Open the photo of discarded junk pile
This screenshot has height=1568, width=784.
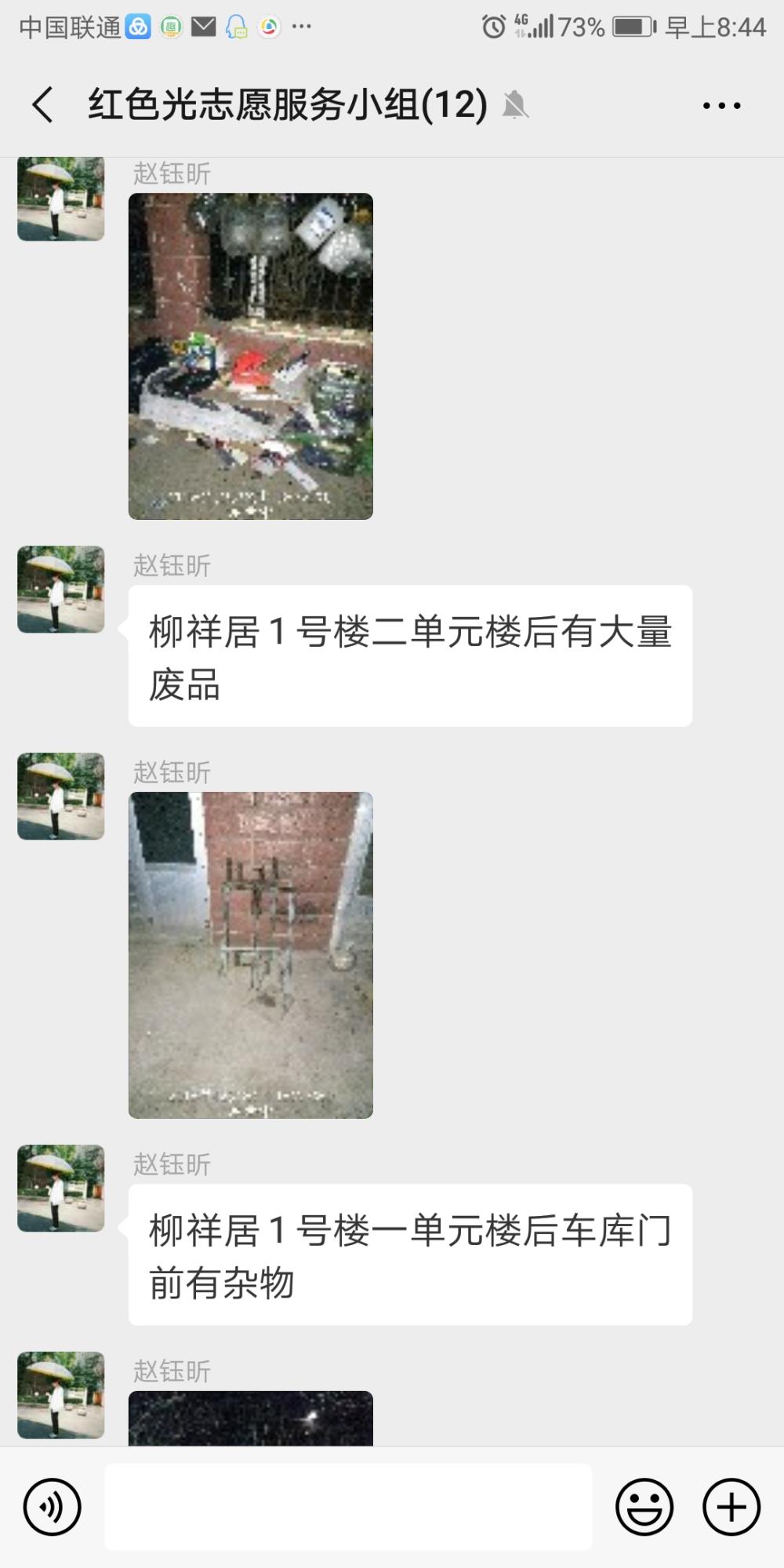click(251, 356)
